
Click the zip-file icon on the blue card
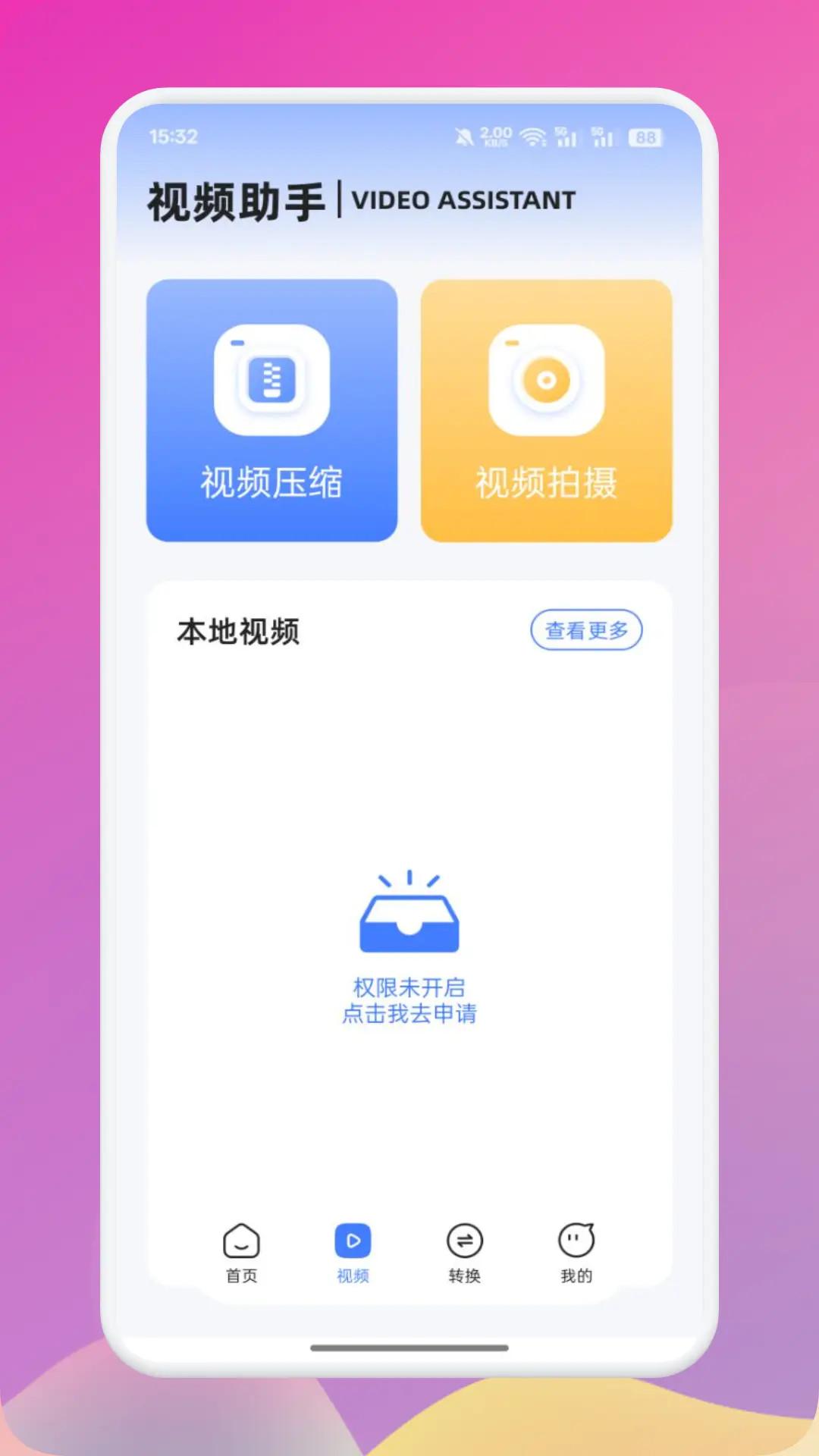click(271, 379)
